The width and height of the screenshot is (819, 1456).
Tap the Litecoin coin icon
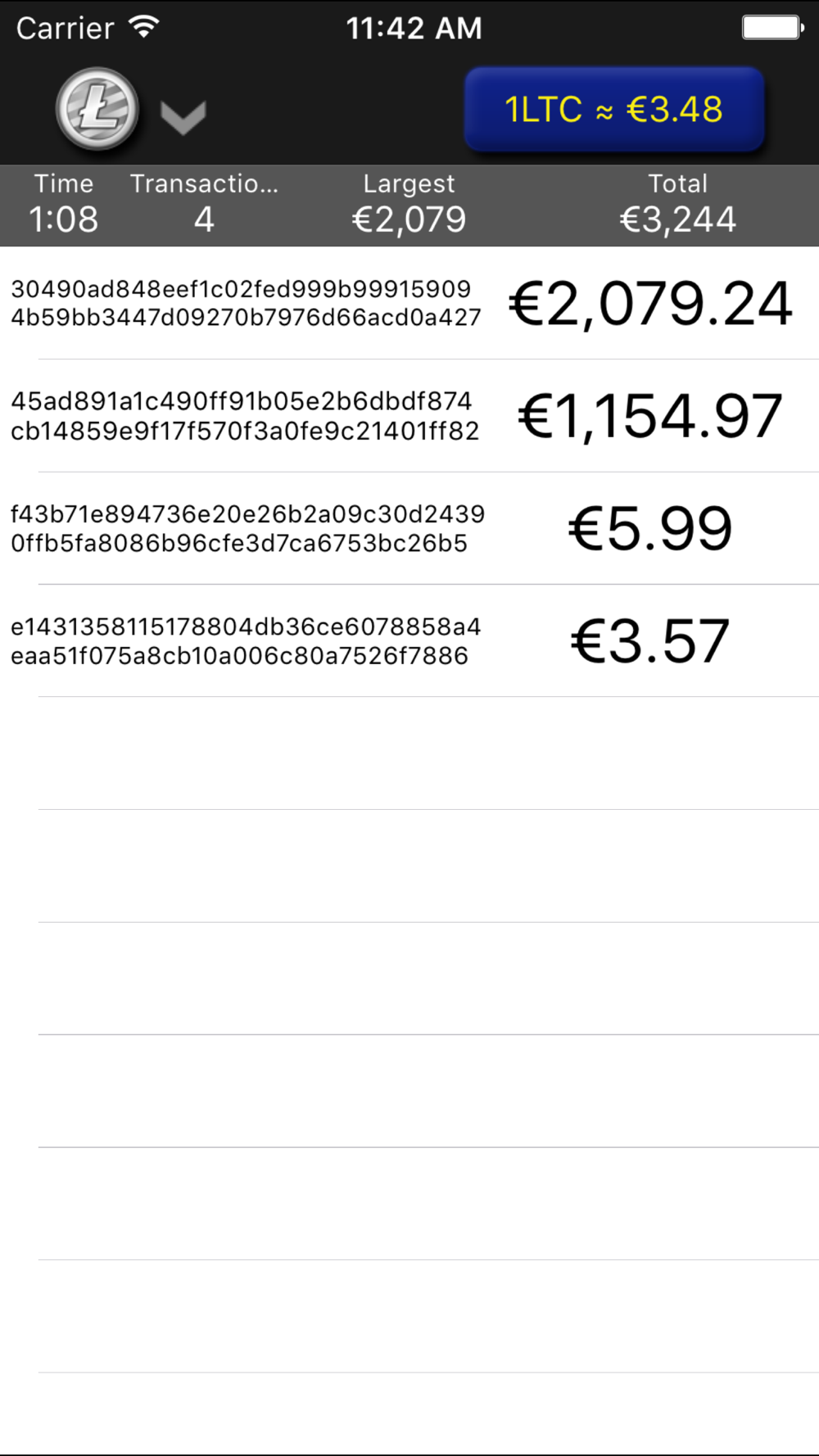pyautogui.click(x=97, y=109)
